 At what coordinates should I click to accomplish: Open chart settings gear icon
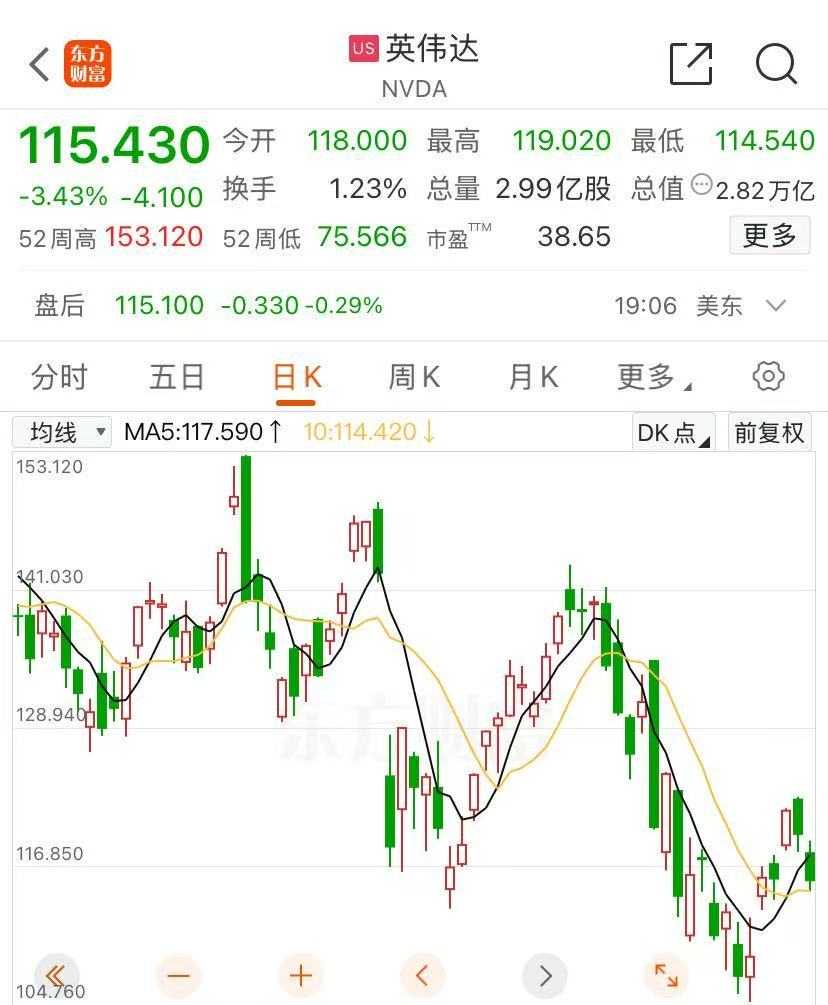click(x=768, y=377)
